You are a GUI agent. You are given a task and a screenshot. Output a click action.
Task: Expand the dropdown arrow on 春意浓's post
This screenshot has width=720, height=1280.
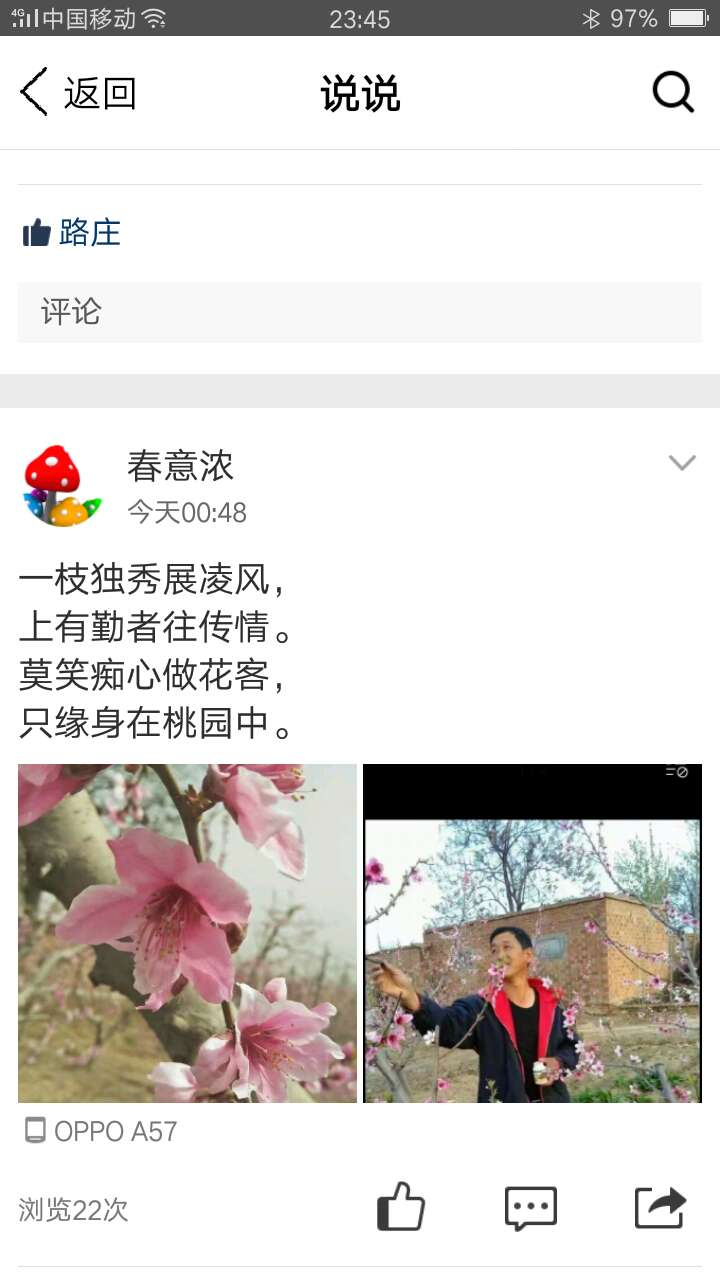(x=682, y=463)
